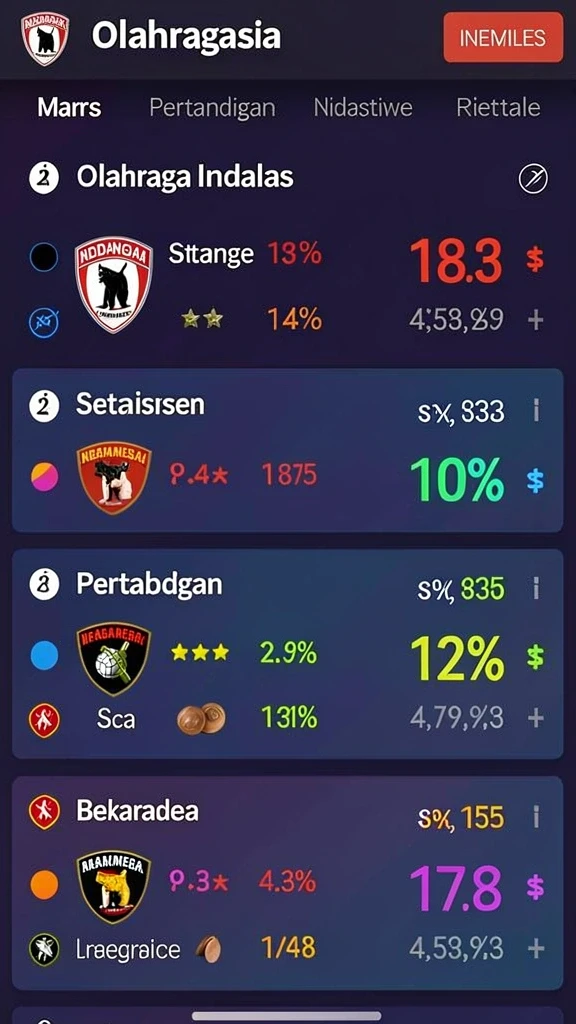Screen dimensions: 576x1024
Task: Tap the red INEMILES button
Action: (503, 37)
